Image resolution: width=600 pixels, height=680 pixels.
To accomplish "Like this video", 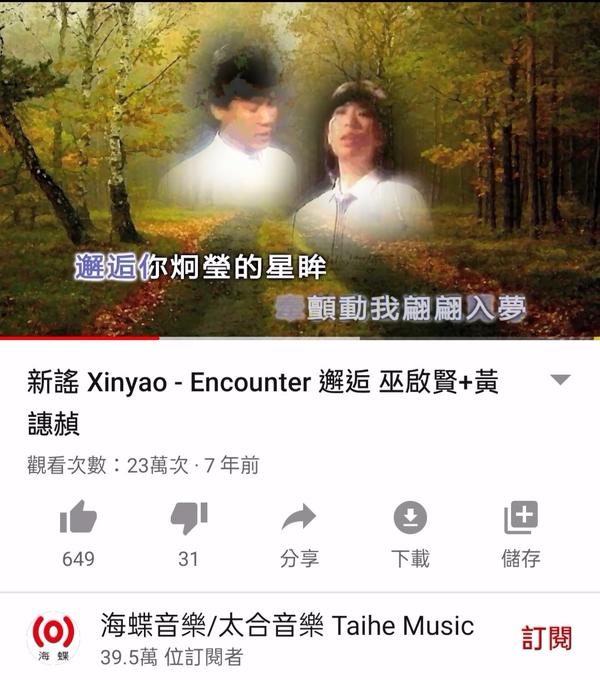I will point(78,519).
